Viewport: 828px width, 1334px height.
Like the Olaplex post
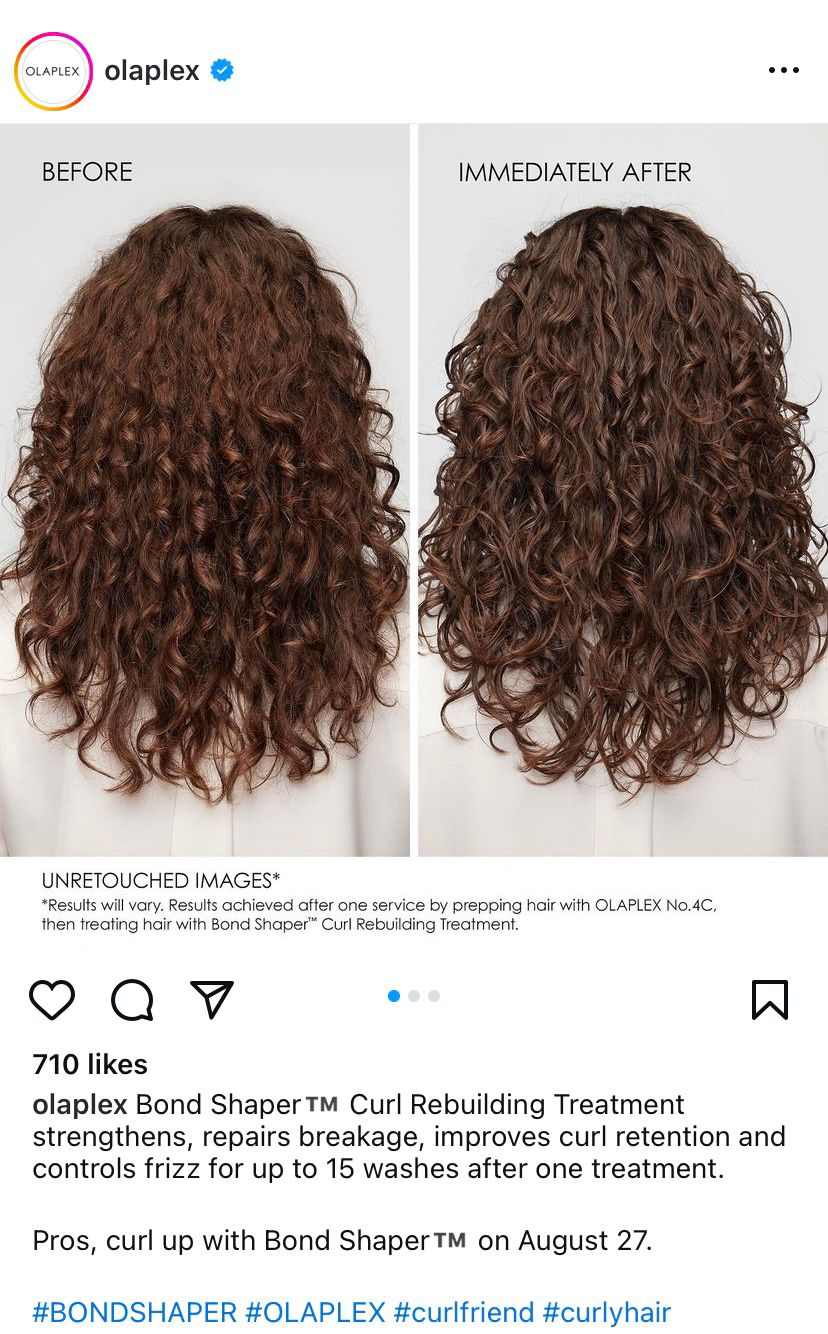[52, 999]
